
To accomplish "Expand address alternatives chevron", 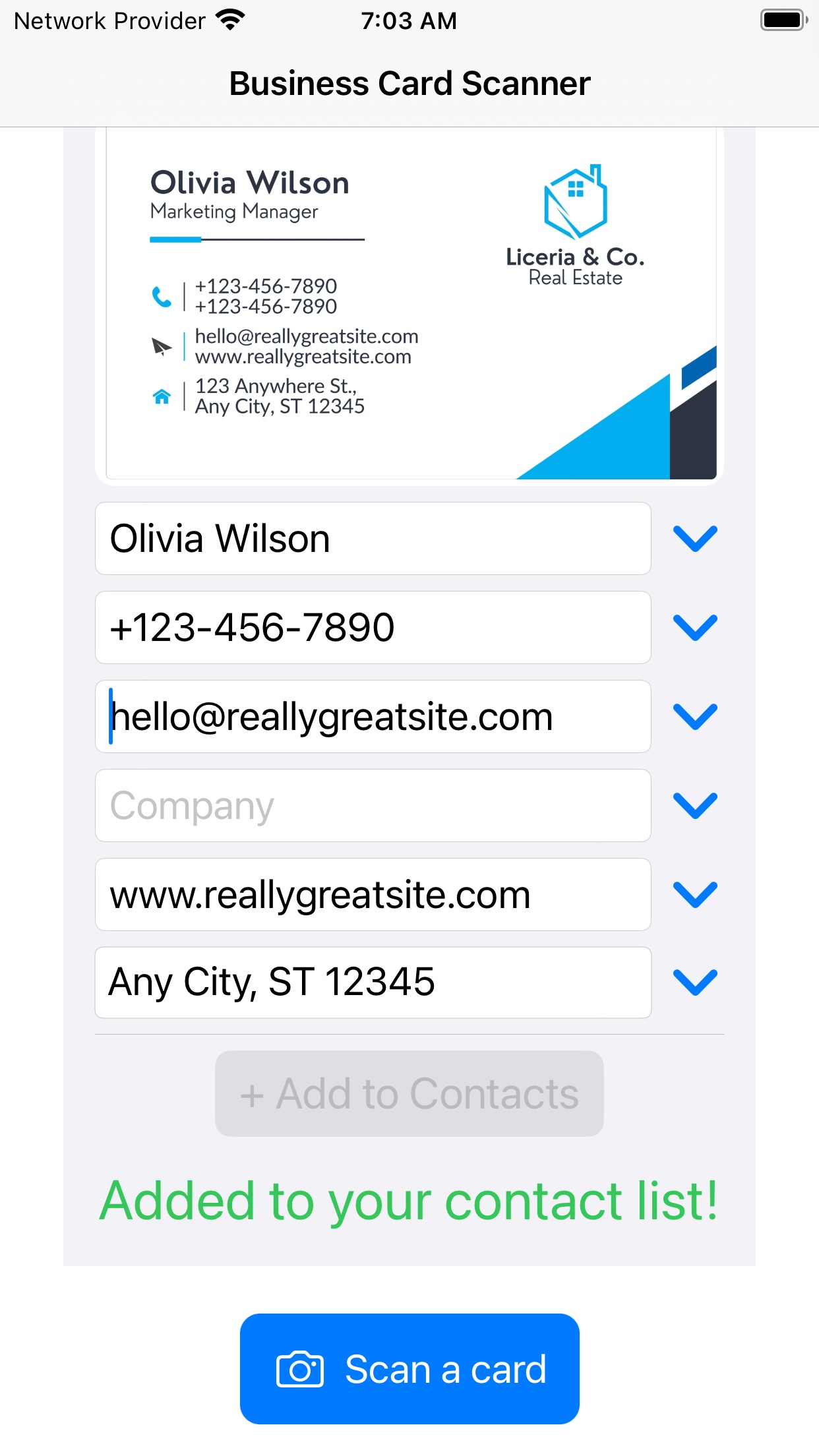I will 695,983.
